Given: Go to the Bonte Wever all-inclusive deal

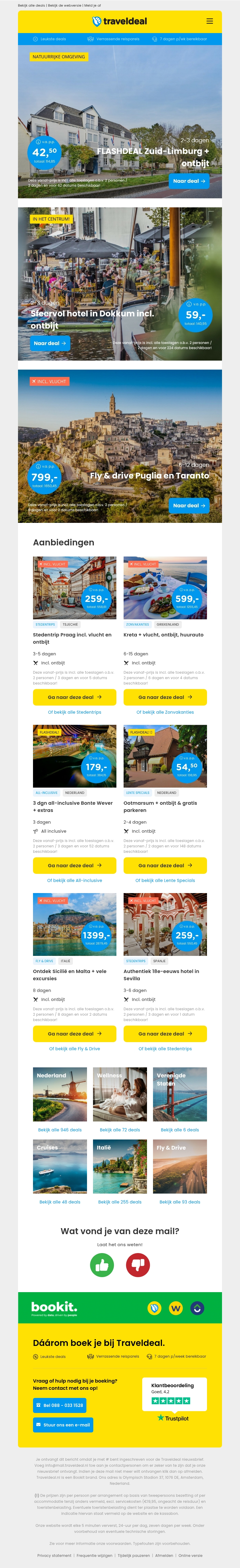Looking at the screenshot, I should tap(74, 865).
